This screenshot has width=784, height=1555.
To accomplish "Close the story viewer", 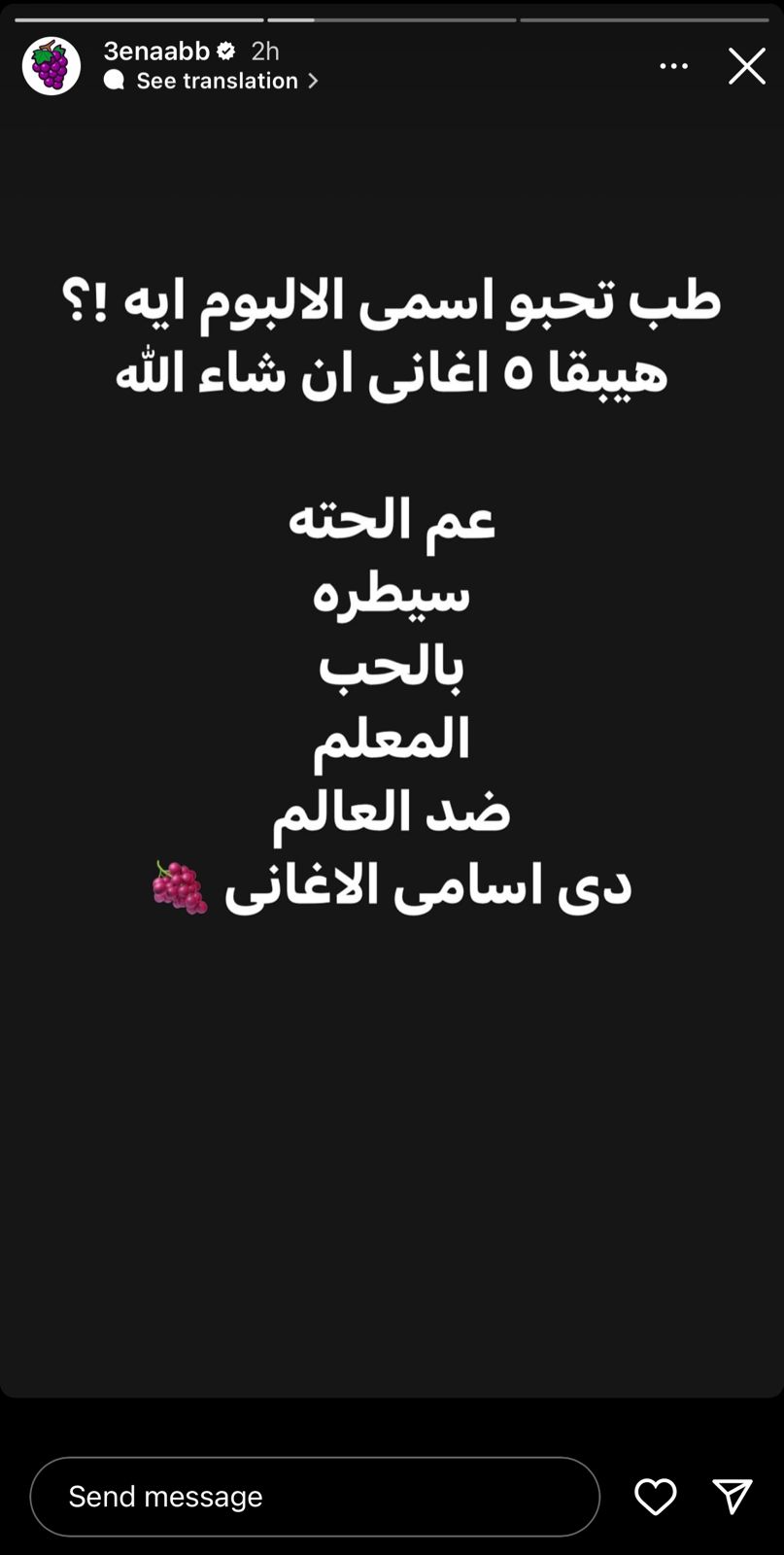I will 746,66.
